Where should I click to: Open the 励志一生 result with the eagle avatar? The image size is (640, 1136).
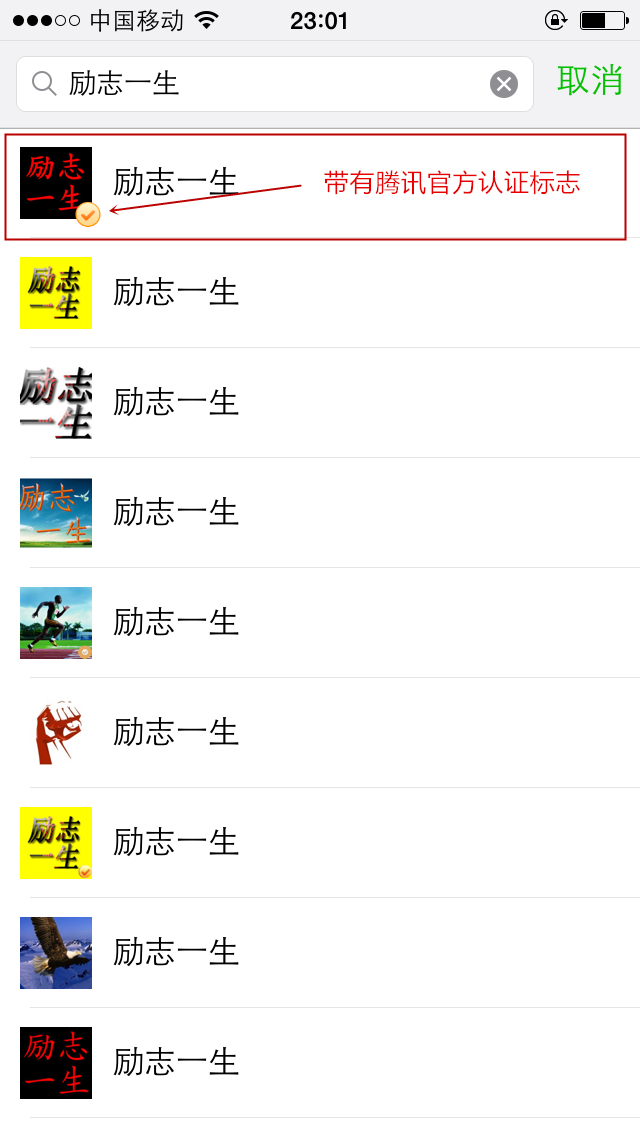coord(176,952)
